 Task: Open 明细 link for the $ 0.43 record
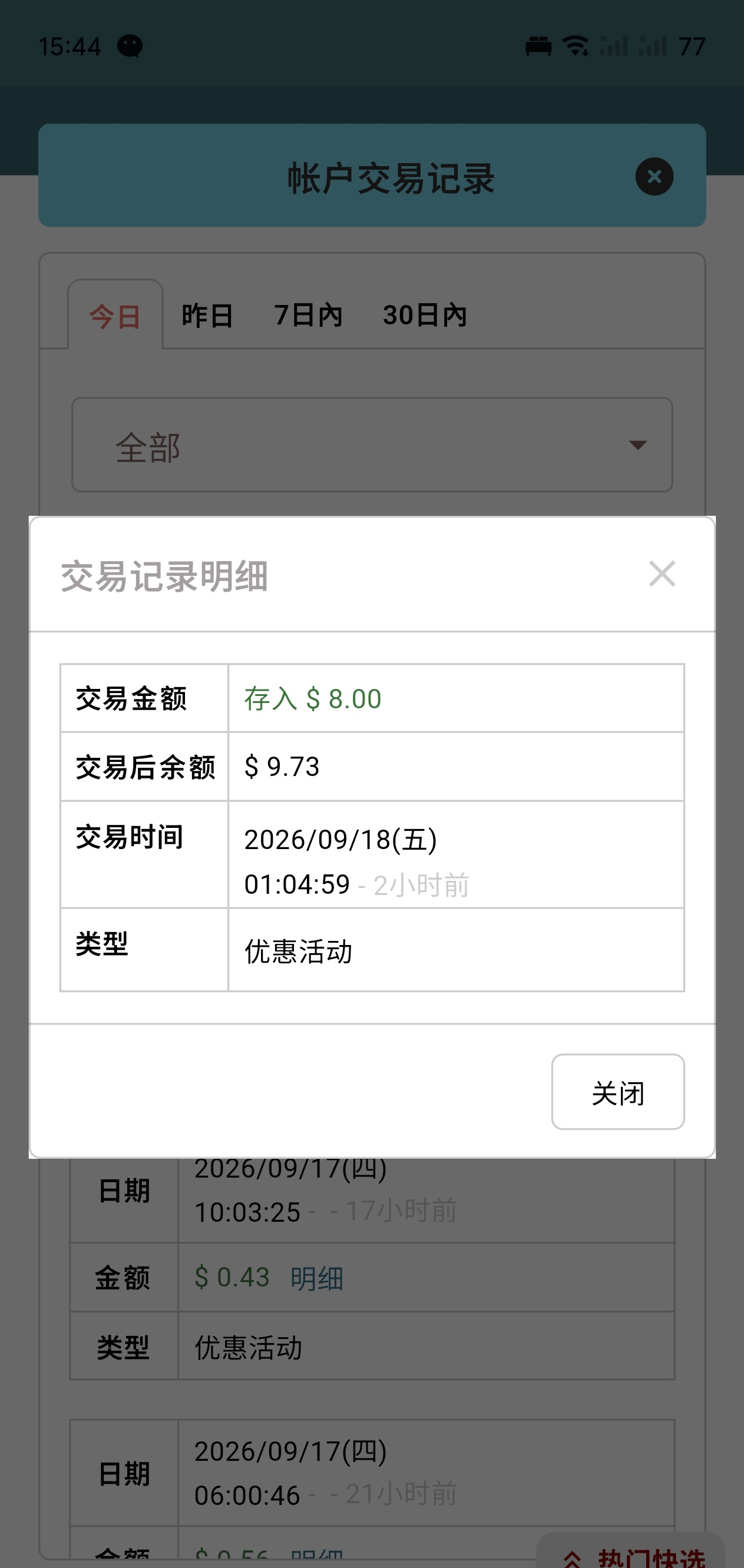pos(316,1278)
